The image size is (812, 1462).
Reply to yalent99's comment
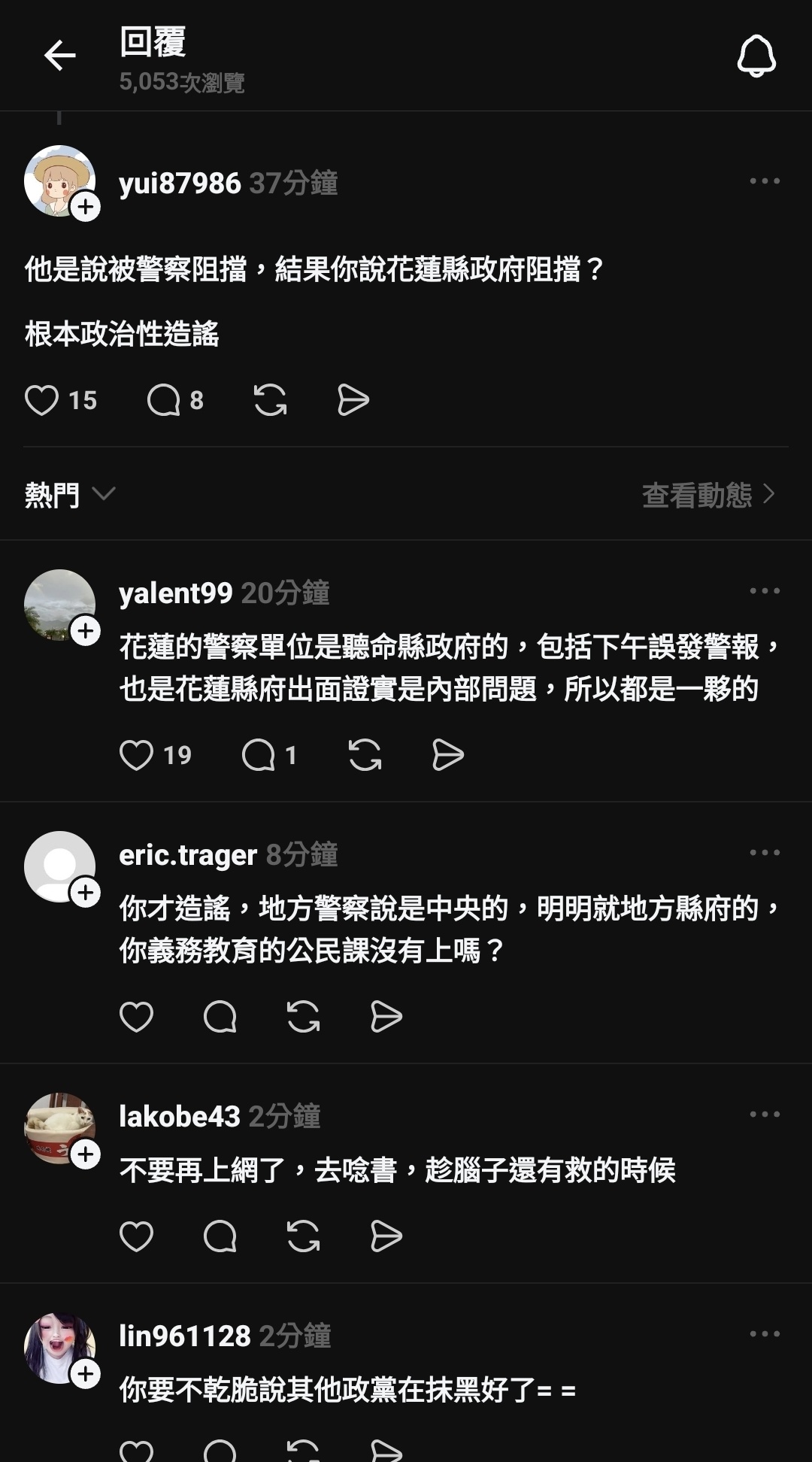pyautogui.click(x=259, y=755)
